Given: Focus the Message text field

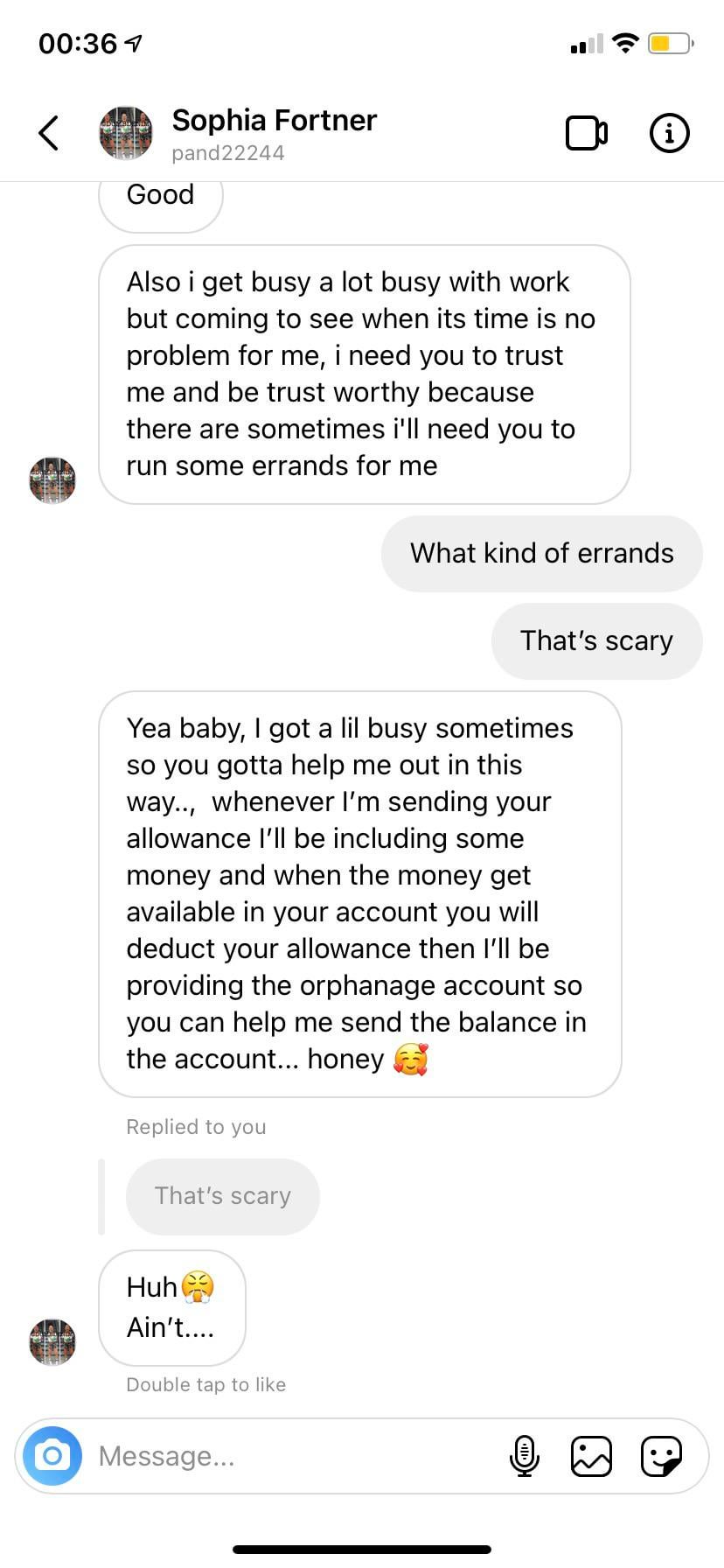Looking at the screenshot, I should point(289,1456).
